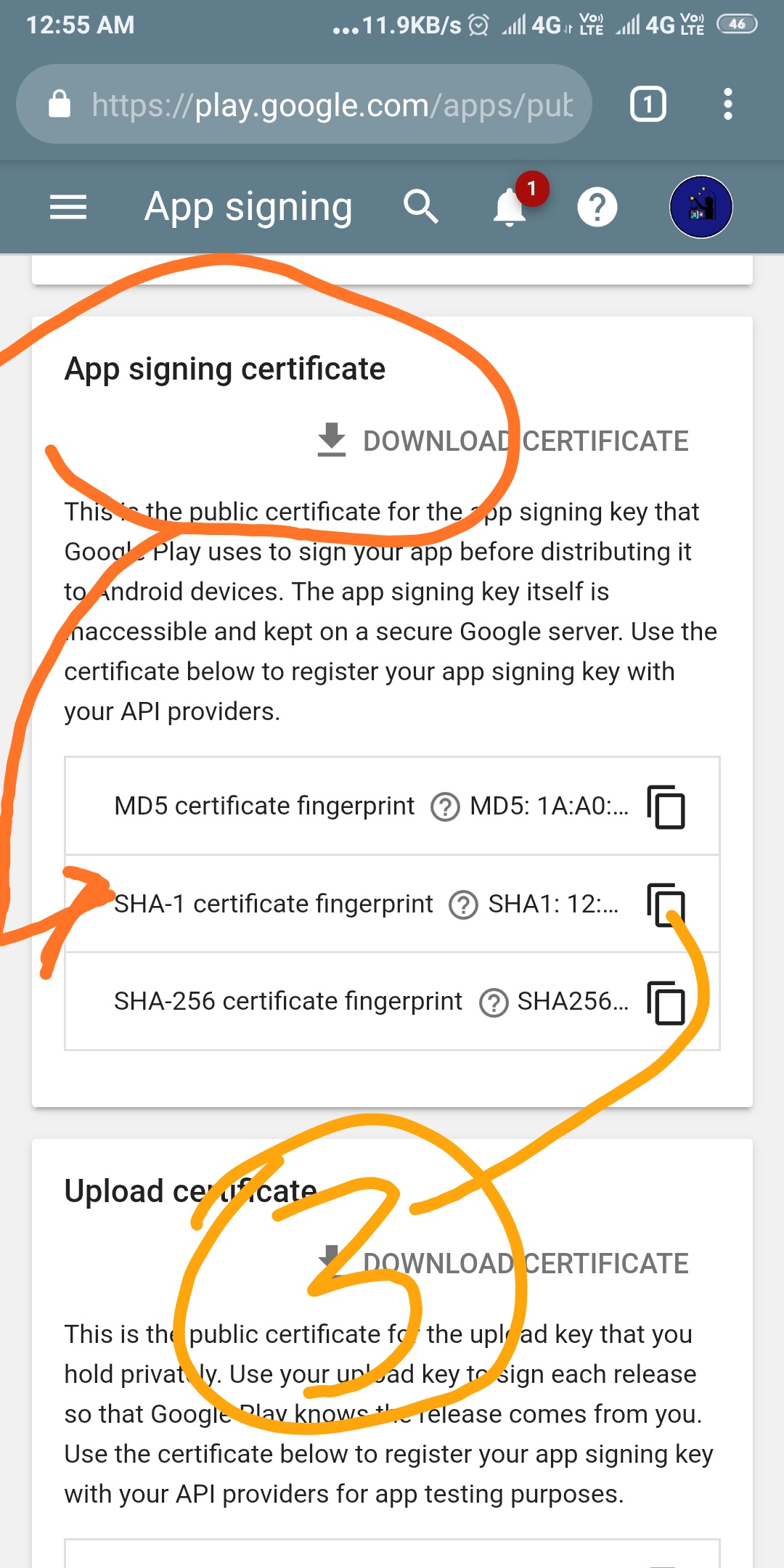This screenshot has height=1568, width=784.
Task: Show help for MD5 certificate fingerprint
Action: 445,807
